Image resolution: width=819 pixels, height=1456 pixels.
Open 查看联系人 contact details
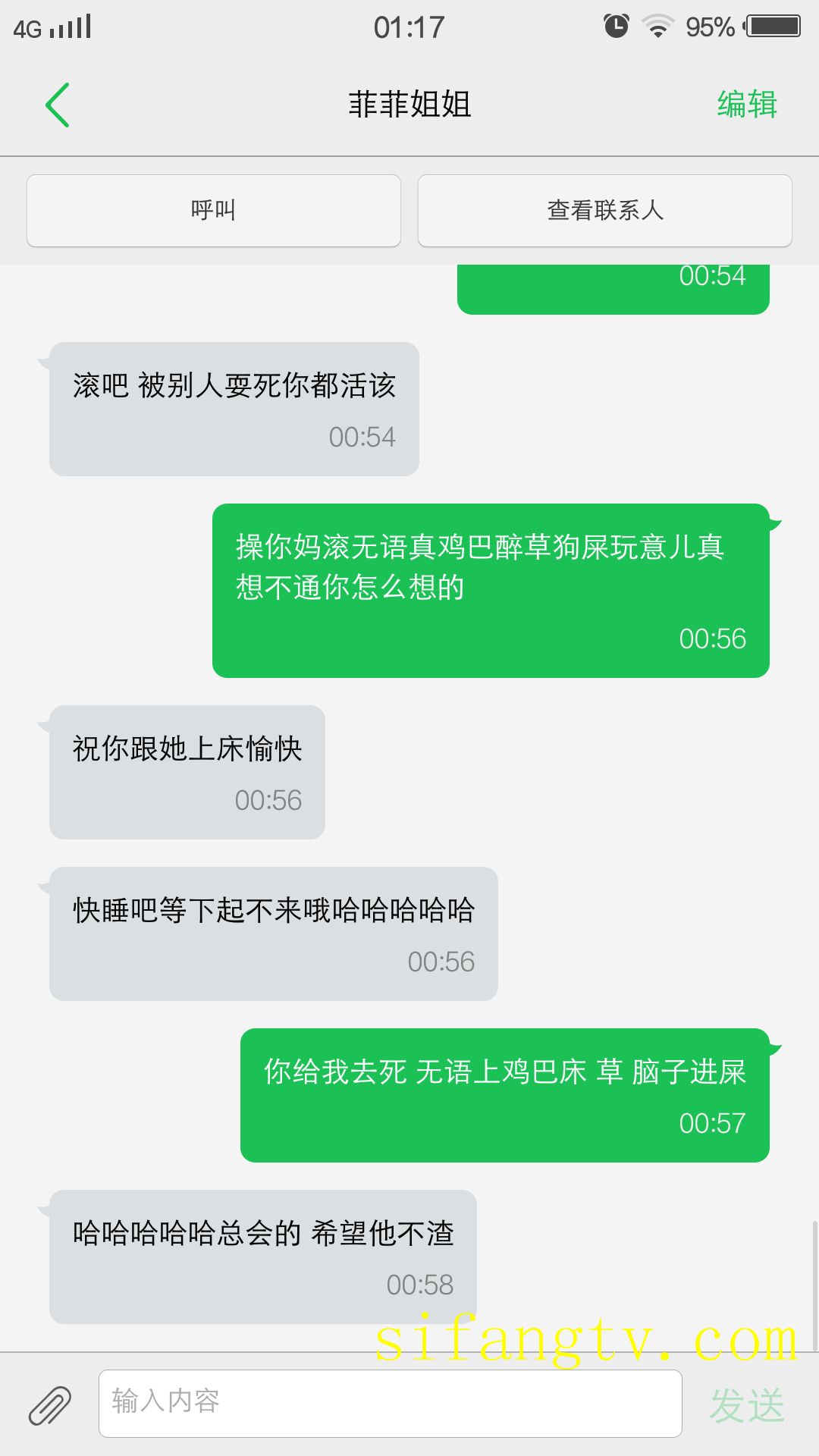click(604, 210)
